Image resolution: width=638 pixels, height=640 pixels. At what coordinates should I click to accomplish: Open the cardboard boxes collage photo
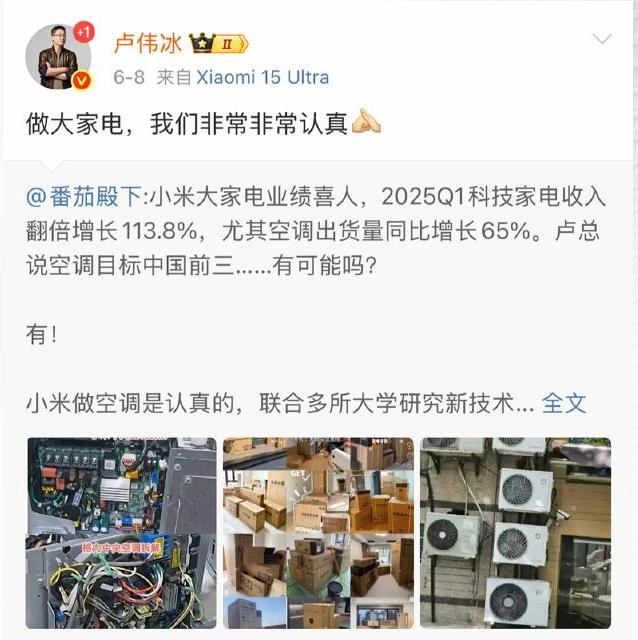tap(317, 532)
